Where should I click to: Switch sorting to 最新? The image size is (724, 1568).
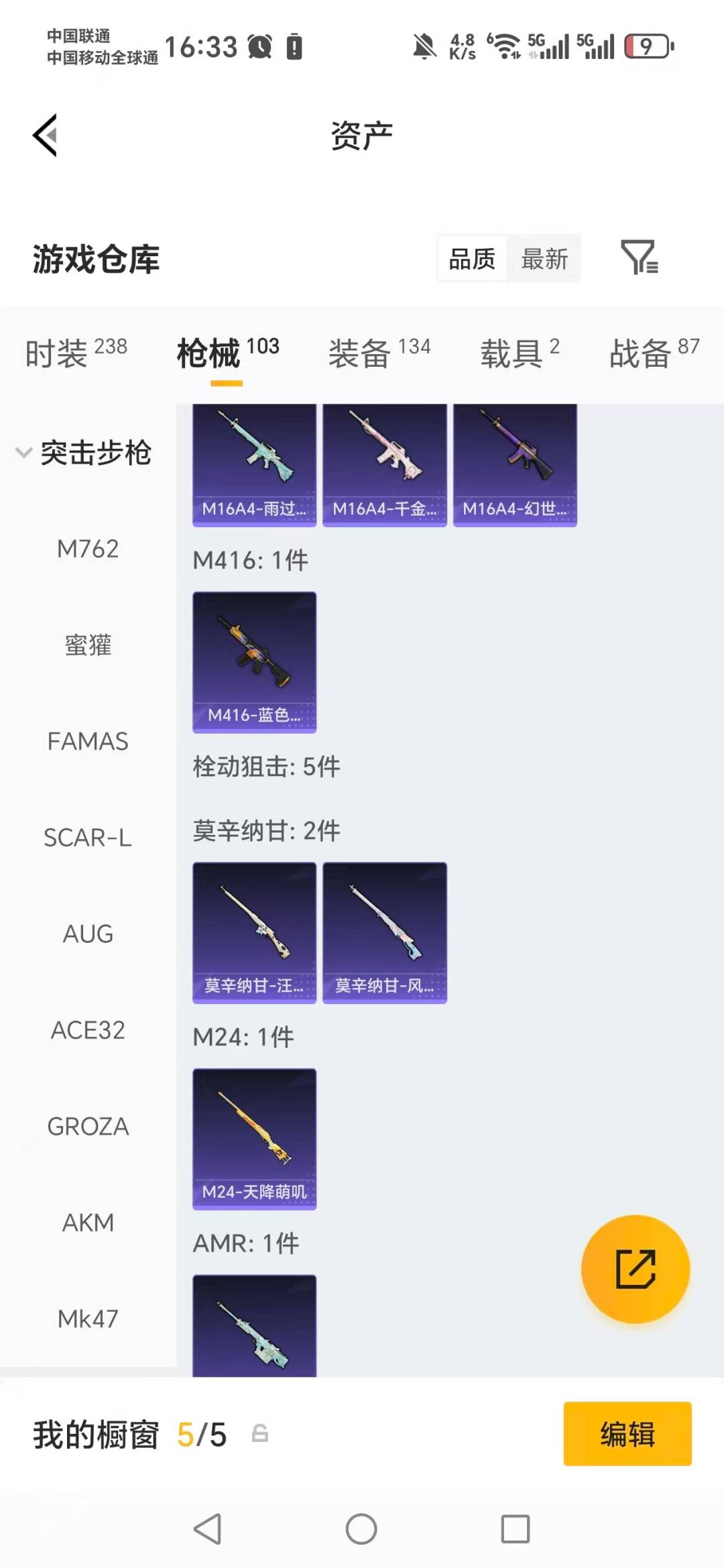pyautogui.click(x=545, y=258)
